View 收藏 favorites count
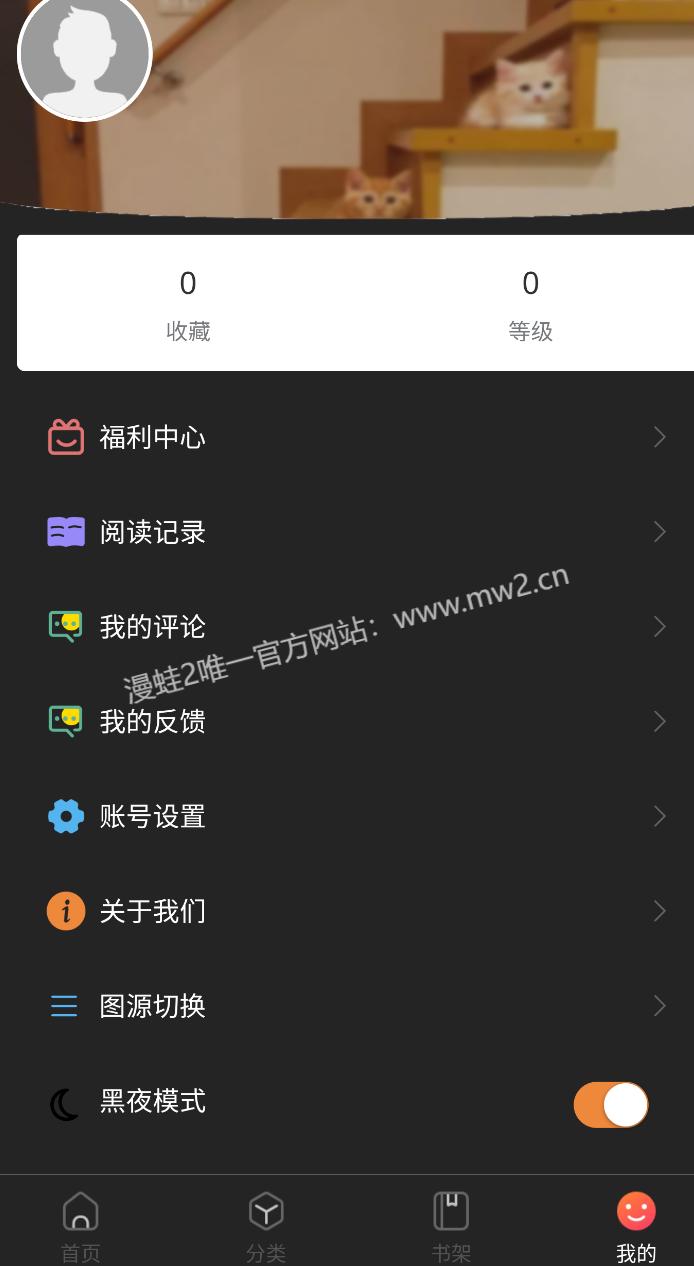Image resolution: width=694 pixels, height=1266 pixels. (x=188, y=304)
